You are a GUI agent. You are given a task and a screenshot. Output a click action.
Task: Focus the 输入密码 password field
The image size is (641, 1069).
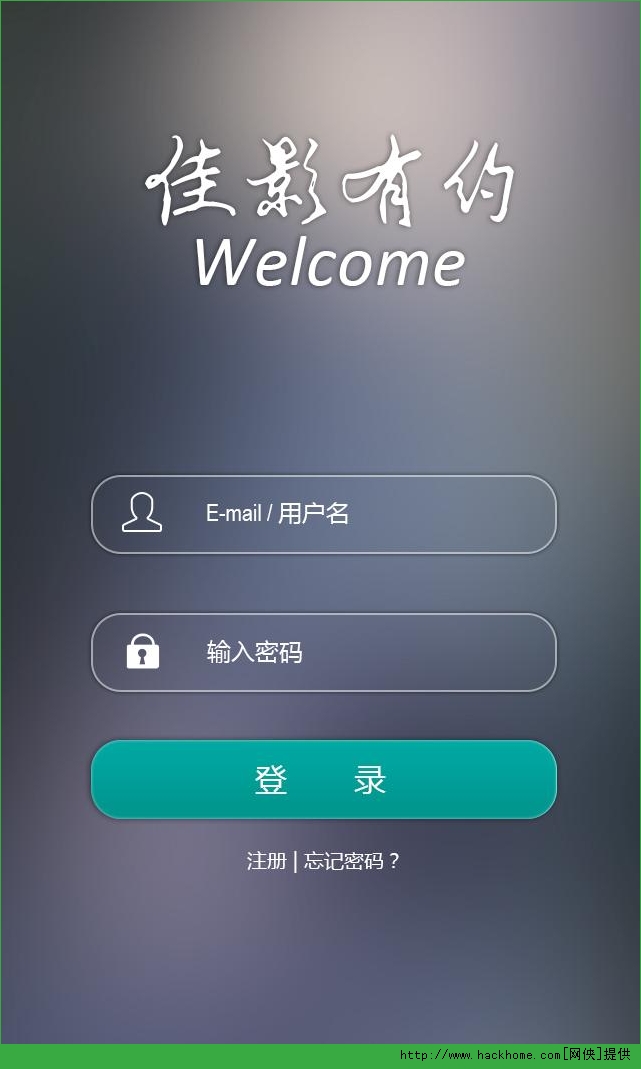[324, 652]
